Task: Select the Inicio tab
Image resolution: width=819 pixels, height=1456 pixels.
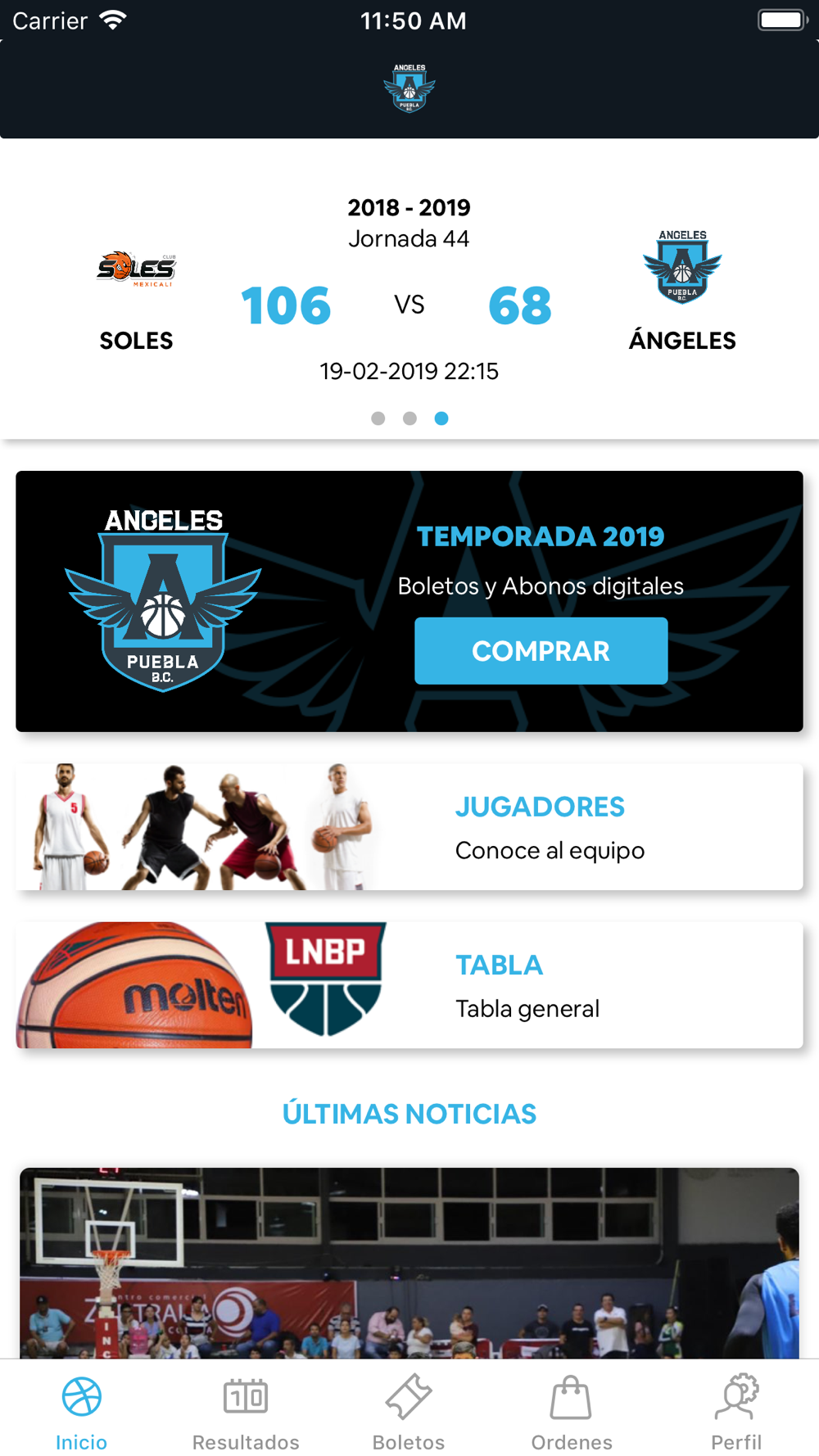Action: coord(81,1413)
